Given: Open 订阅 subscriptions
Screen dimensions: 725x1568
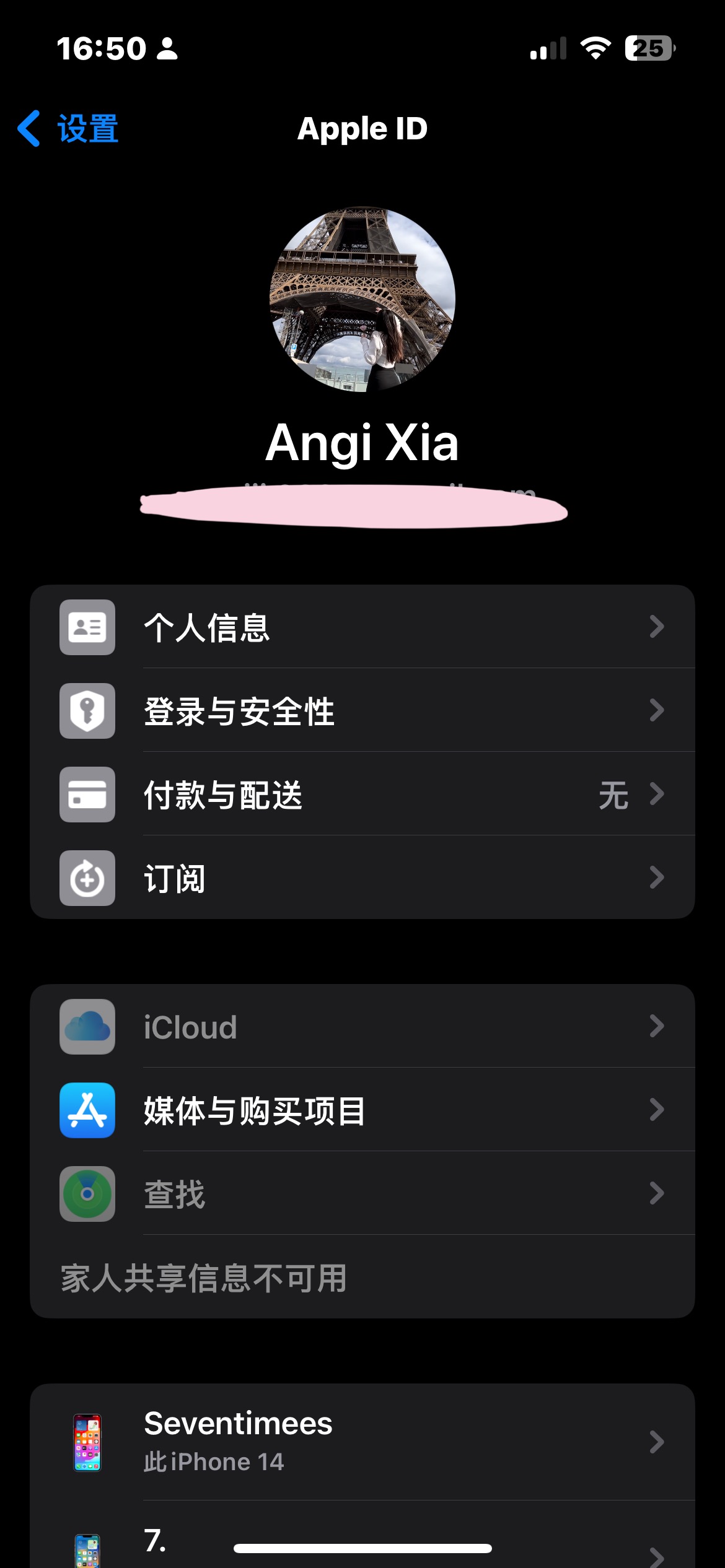Looking at the screenshot, I should [362, 878].
